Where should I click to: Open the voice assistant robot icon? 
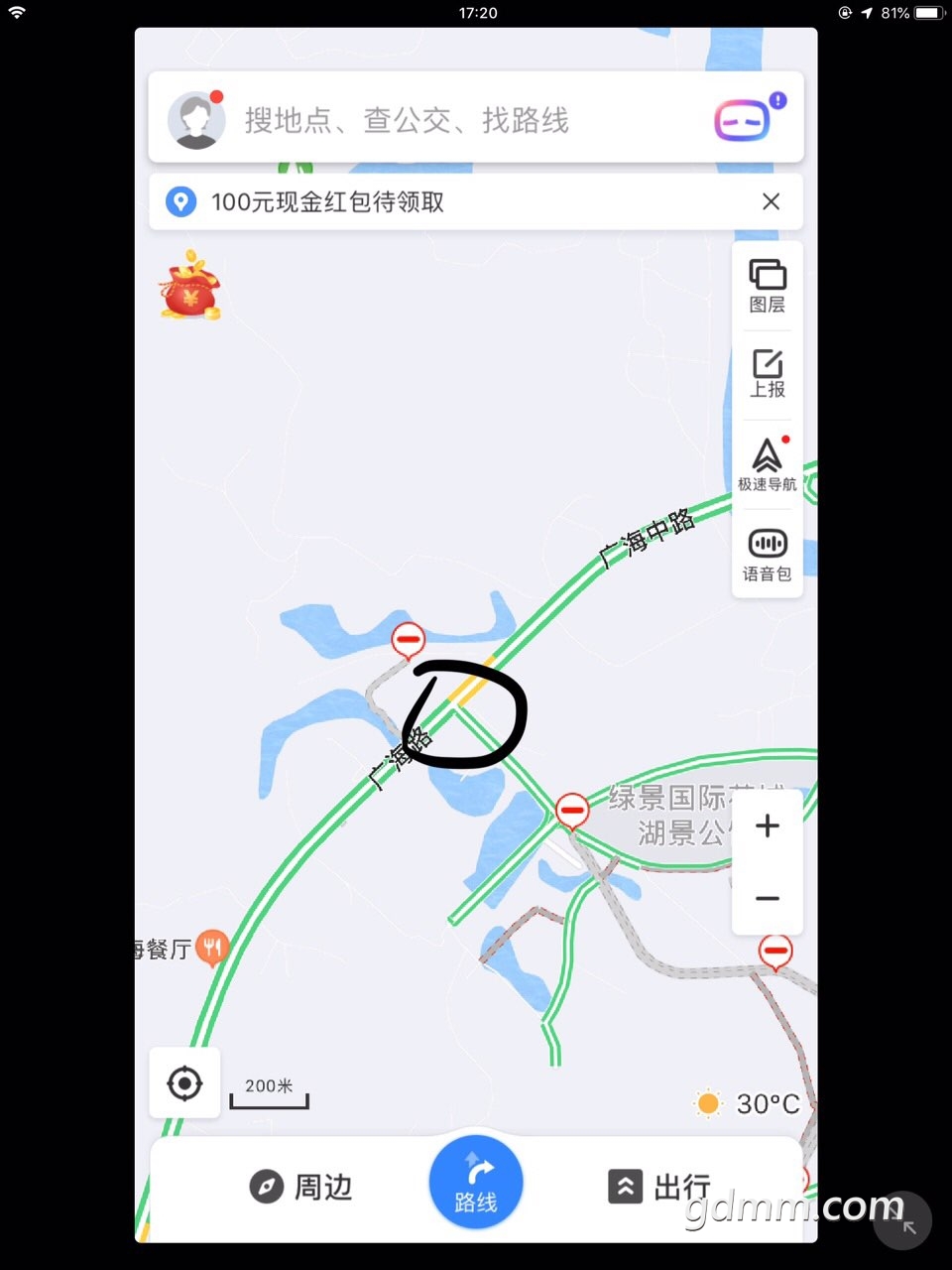click(x=744, y=120)
